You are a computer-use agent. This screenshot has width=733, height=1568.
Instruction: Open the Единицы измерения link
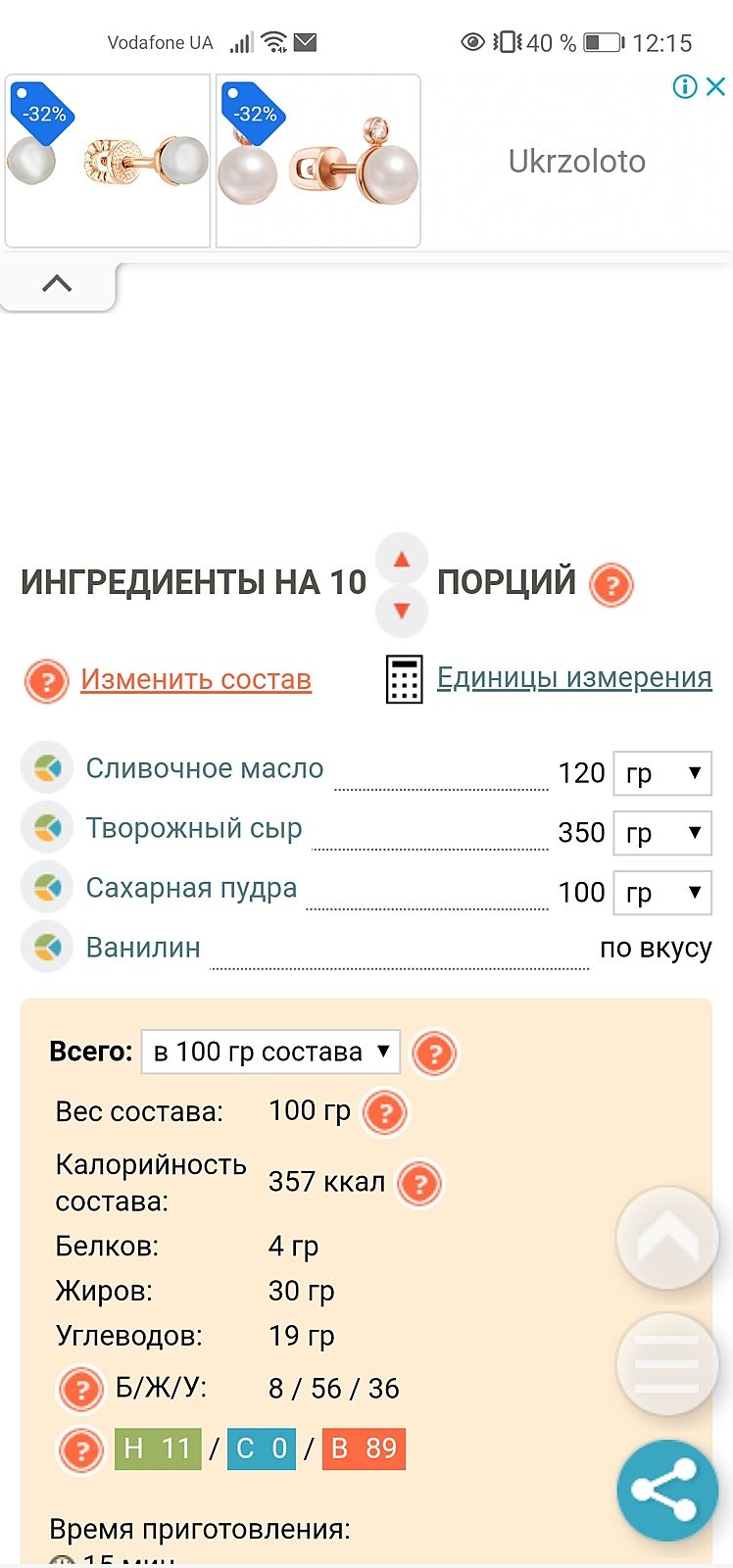tap(574, 677)
